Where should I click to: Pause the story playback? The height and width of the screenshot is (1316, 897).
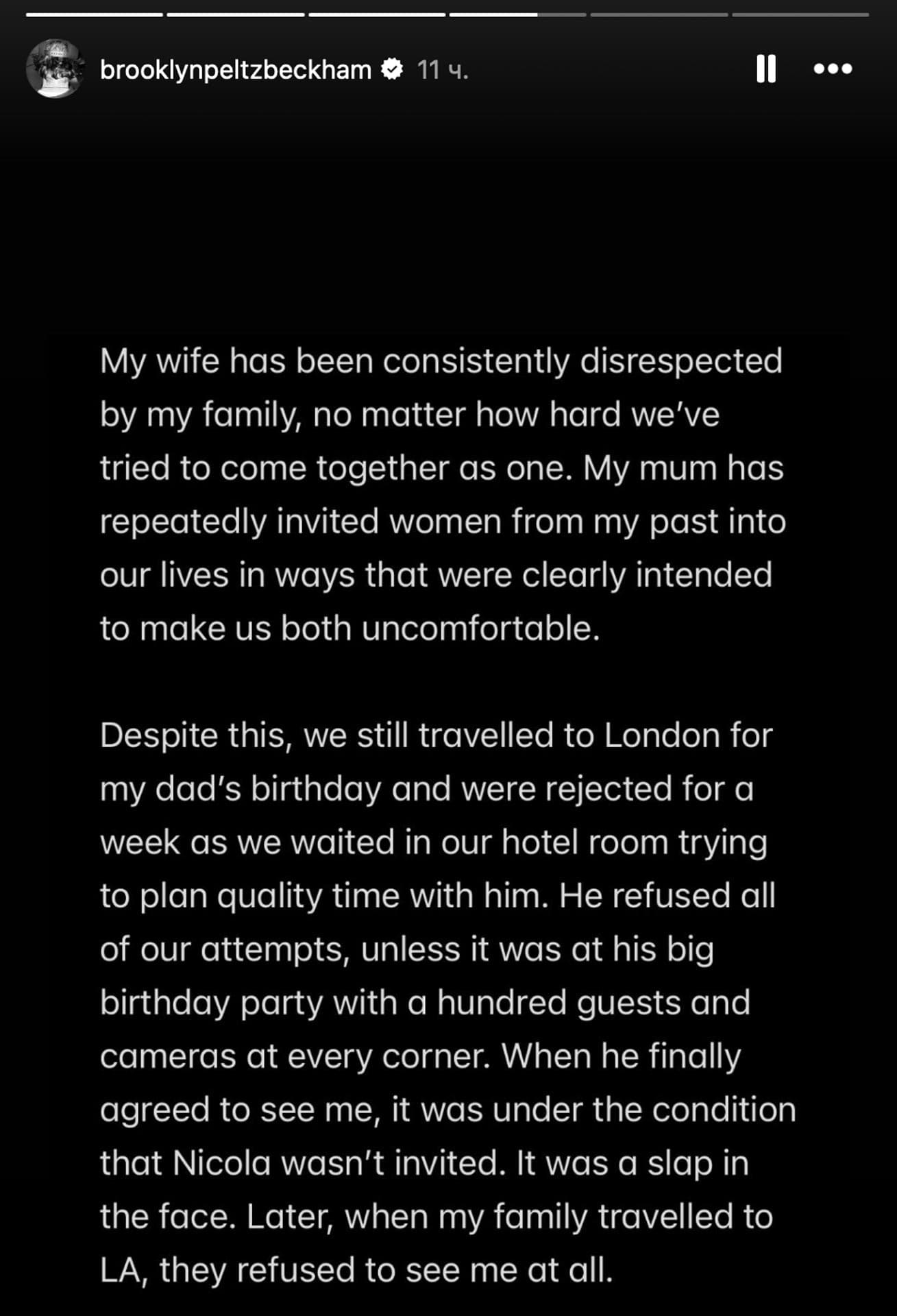point(765,69)
